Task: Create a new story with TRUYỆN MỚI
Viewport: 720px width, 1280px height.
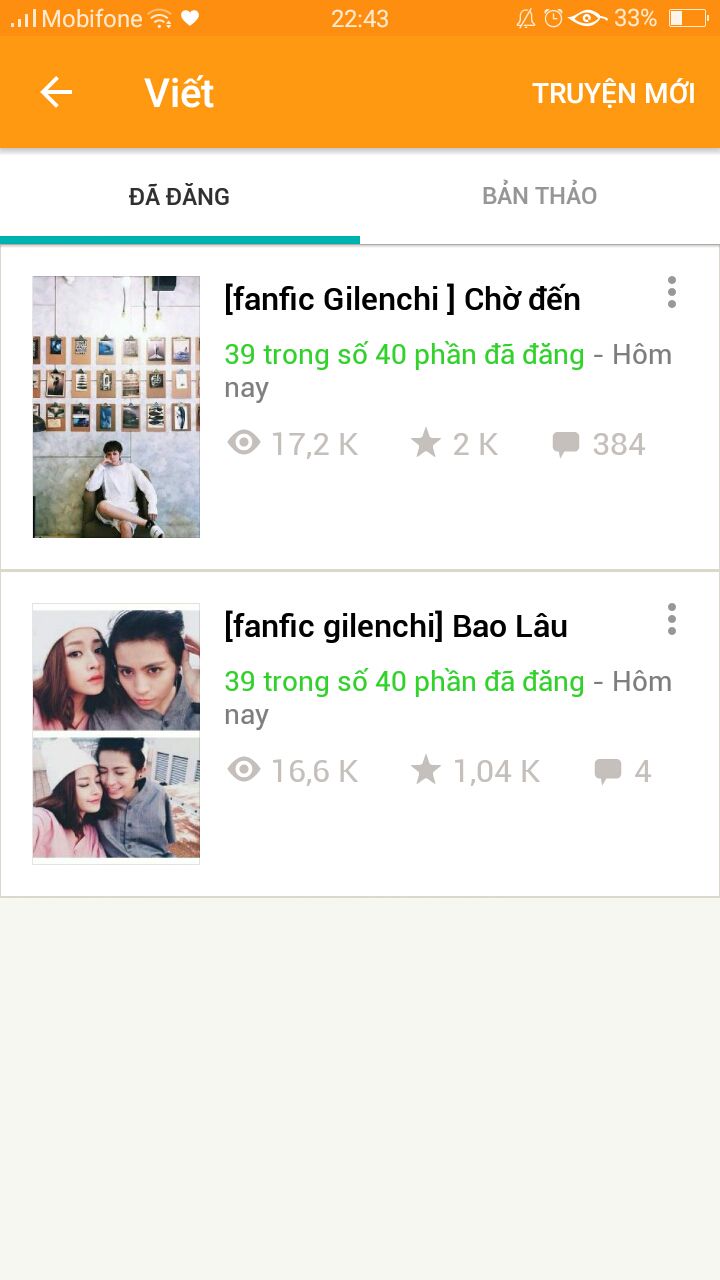Action: pos(613,93)
